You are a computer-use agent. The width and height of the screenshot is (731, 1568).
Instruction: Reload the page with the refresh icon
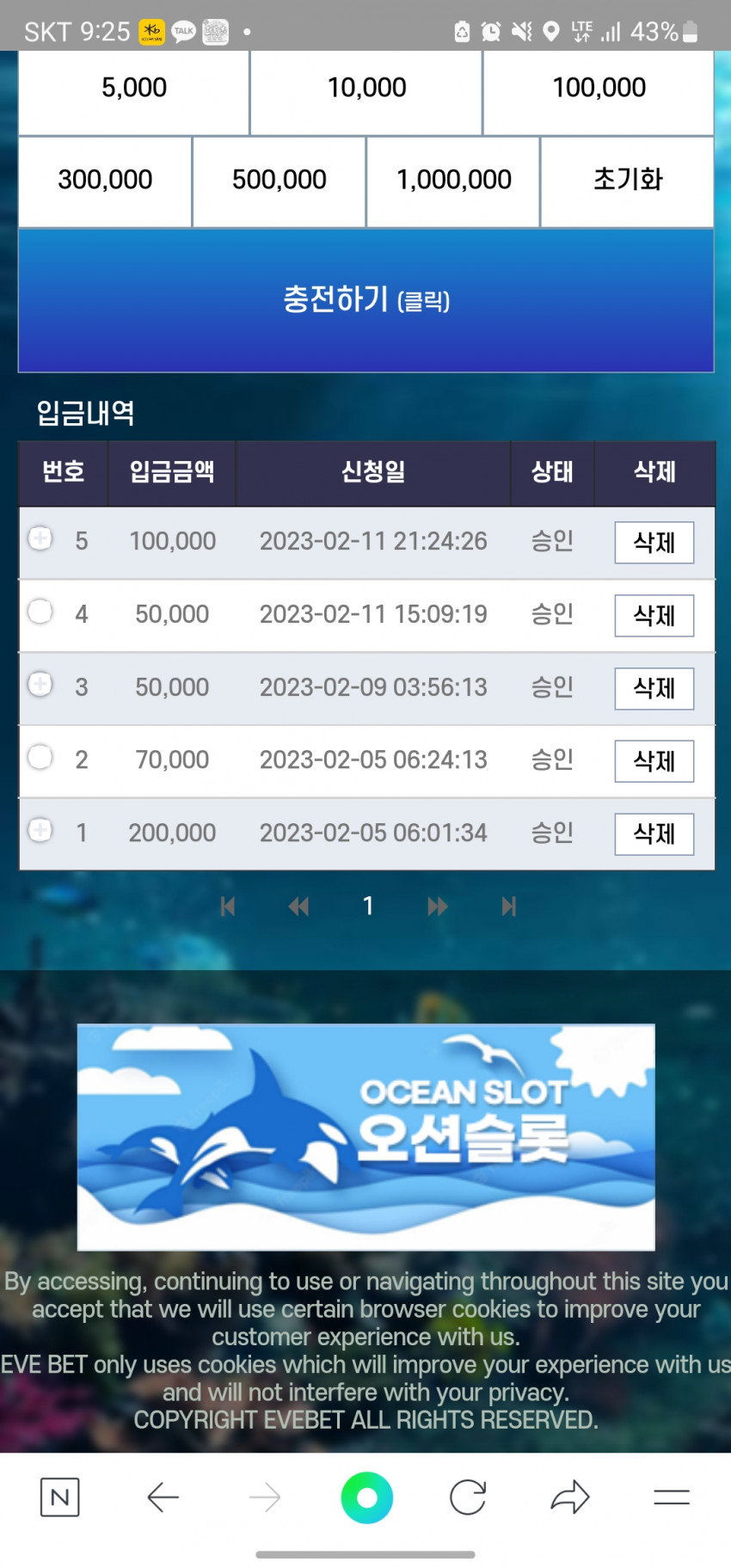point(468,1497)
